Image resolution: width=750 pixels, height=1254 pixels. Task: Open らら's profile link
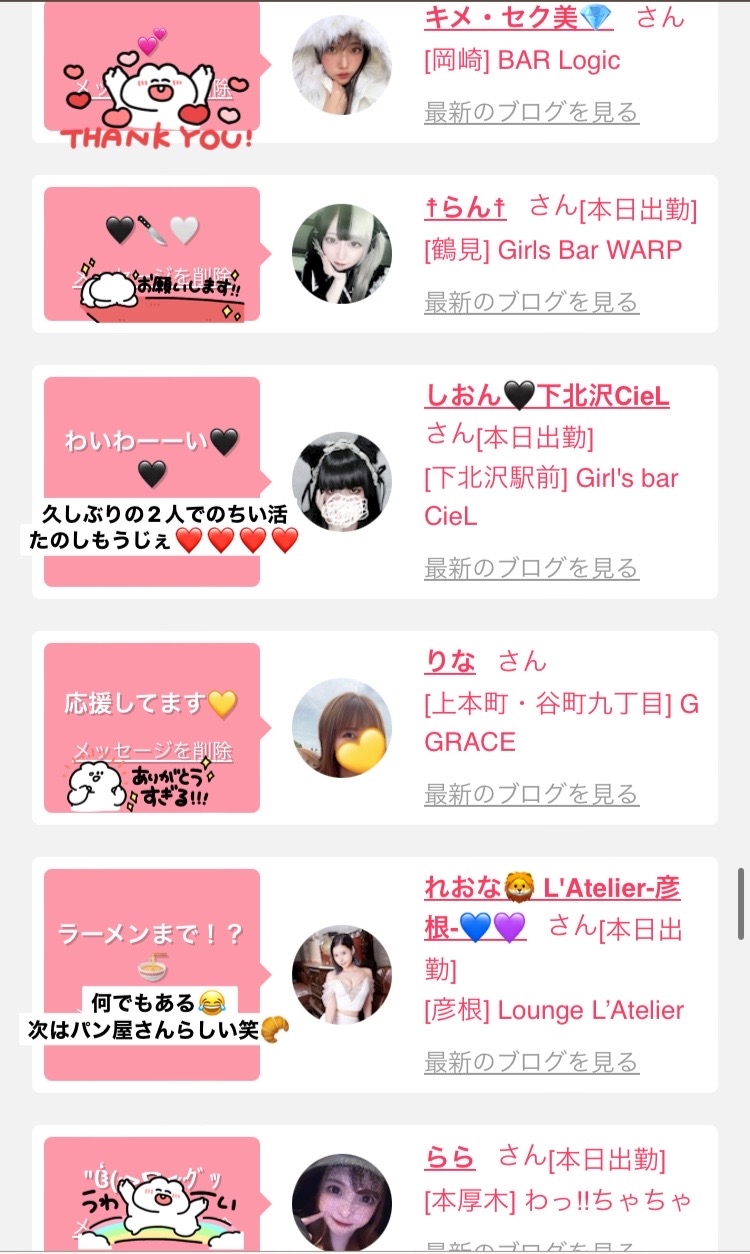pos(450,1158)
